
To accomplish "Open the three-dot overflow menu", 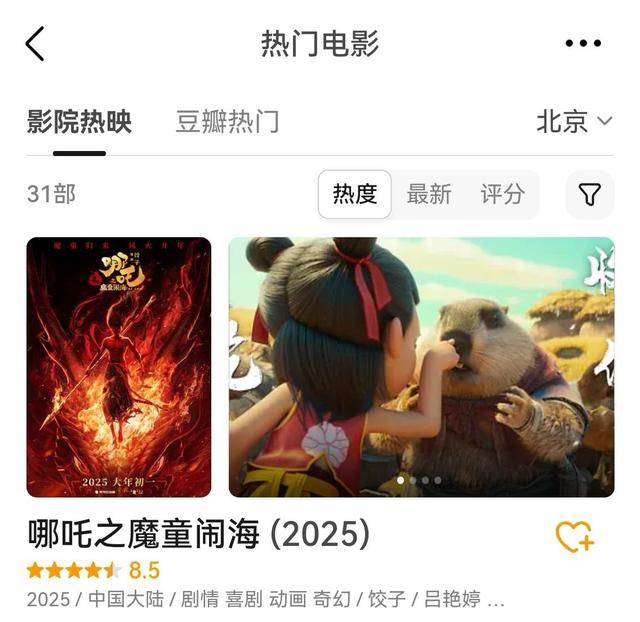I will coord(583,44).
